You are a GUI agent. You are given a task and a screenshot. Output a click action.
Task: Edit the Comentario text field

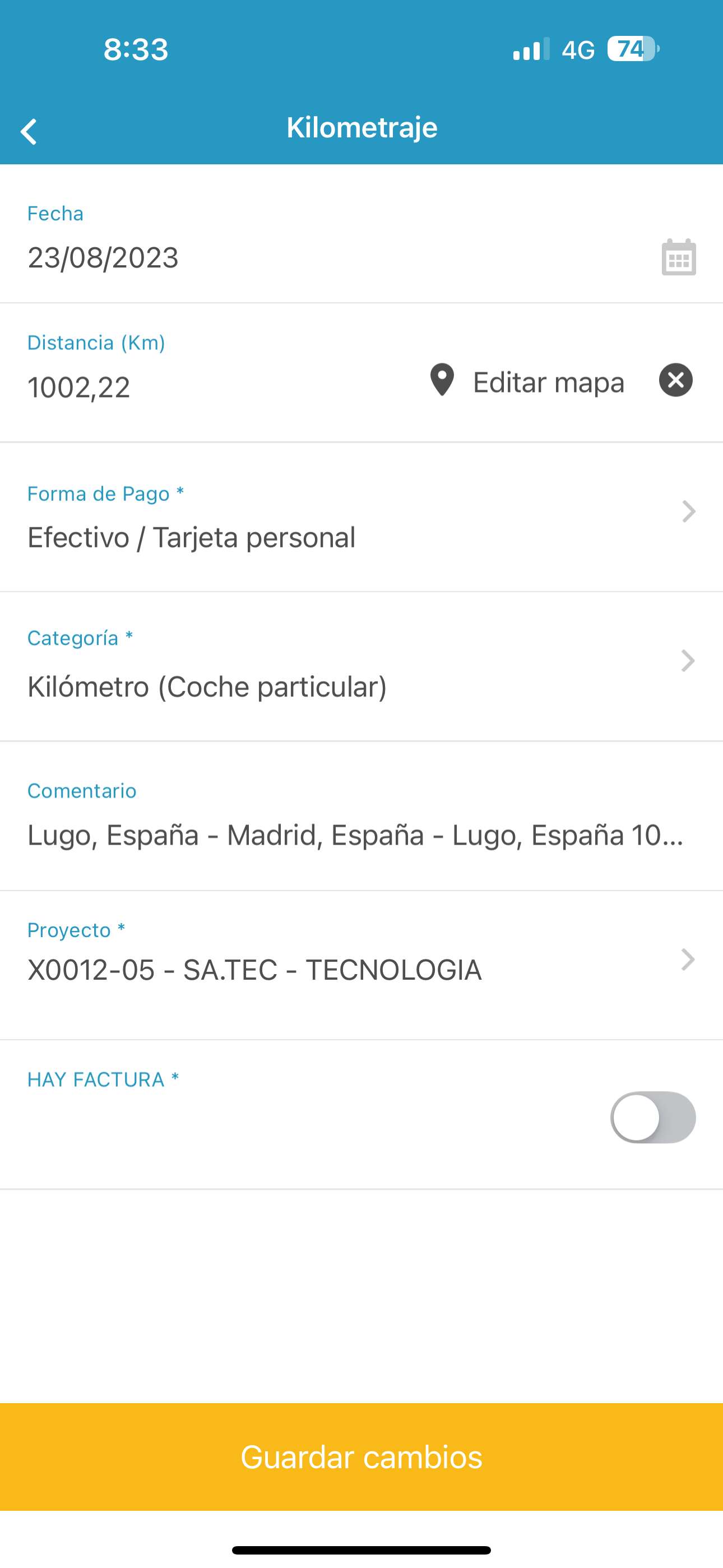361,815
